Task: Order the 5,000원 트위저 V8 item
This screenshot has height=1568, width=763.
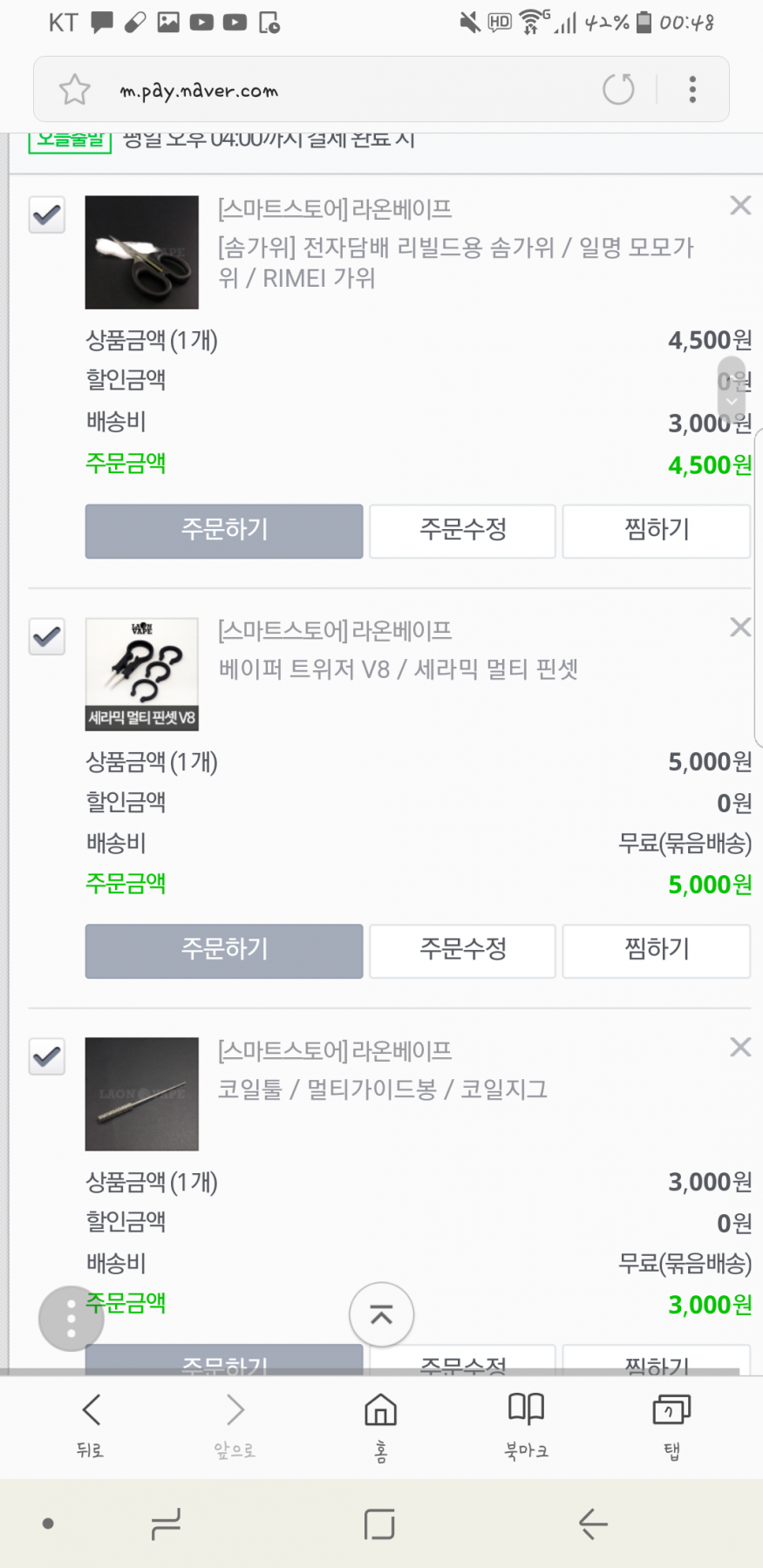Action: click(x=224, y=950)
